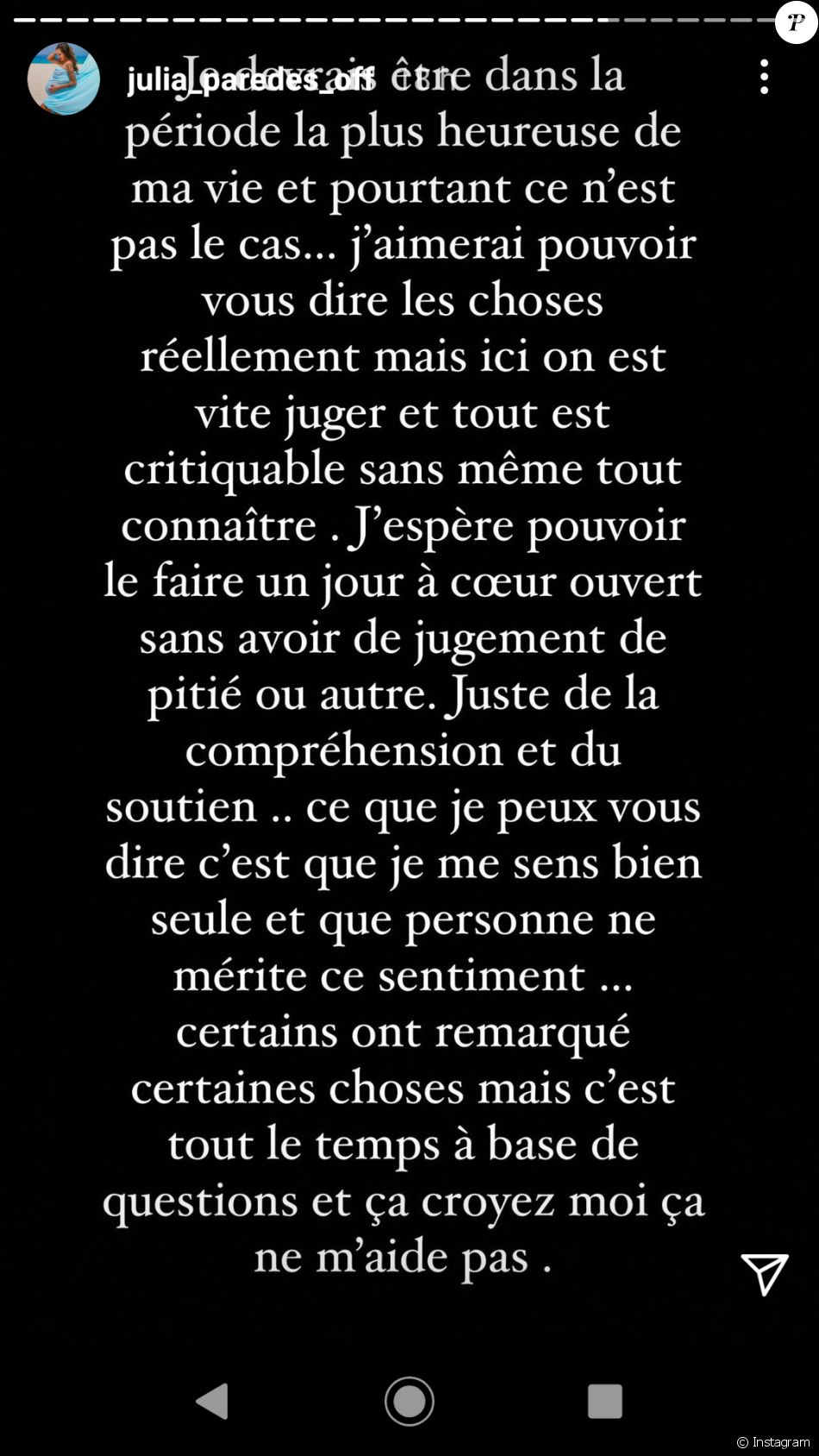The width and height of the screenshot is (819, 1456).
Task: Go back with system back button
Action: point(213,1401)
